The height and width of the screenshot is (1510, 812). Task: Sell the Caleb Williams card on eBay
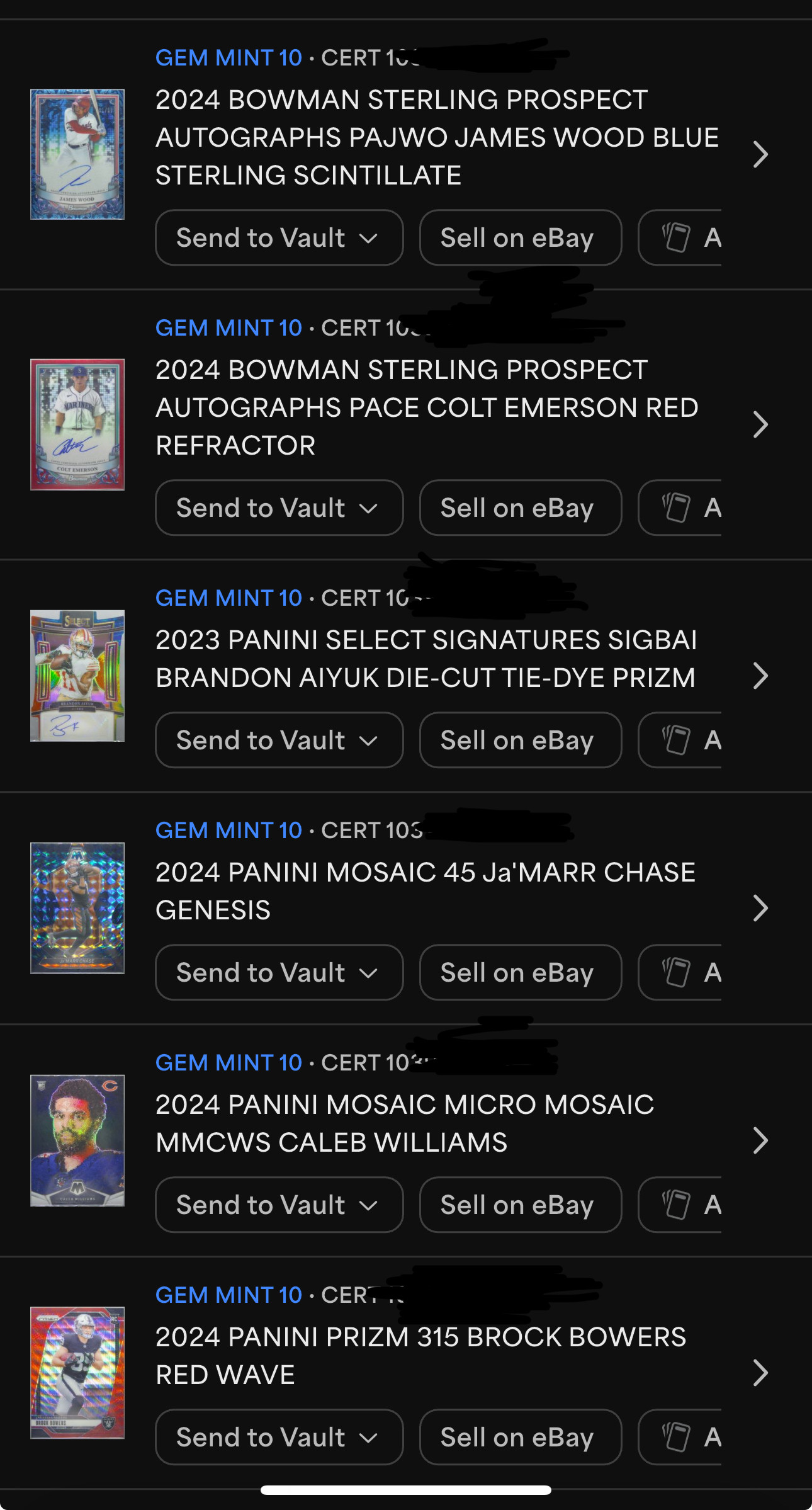(x=520, y=1205)
